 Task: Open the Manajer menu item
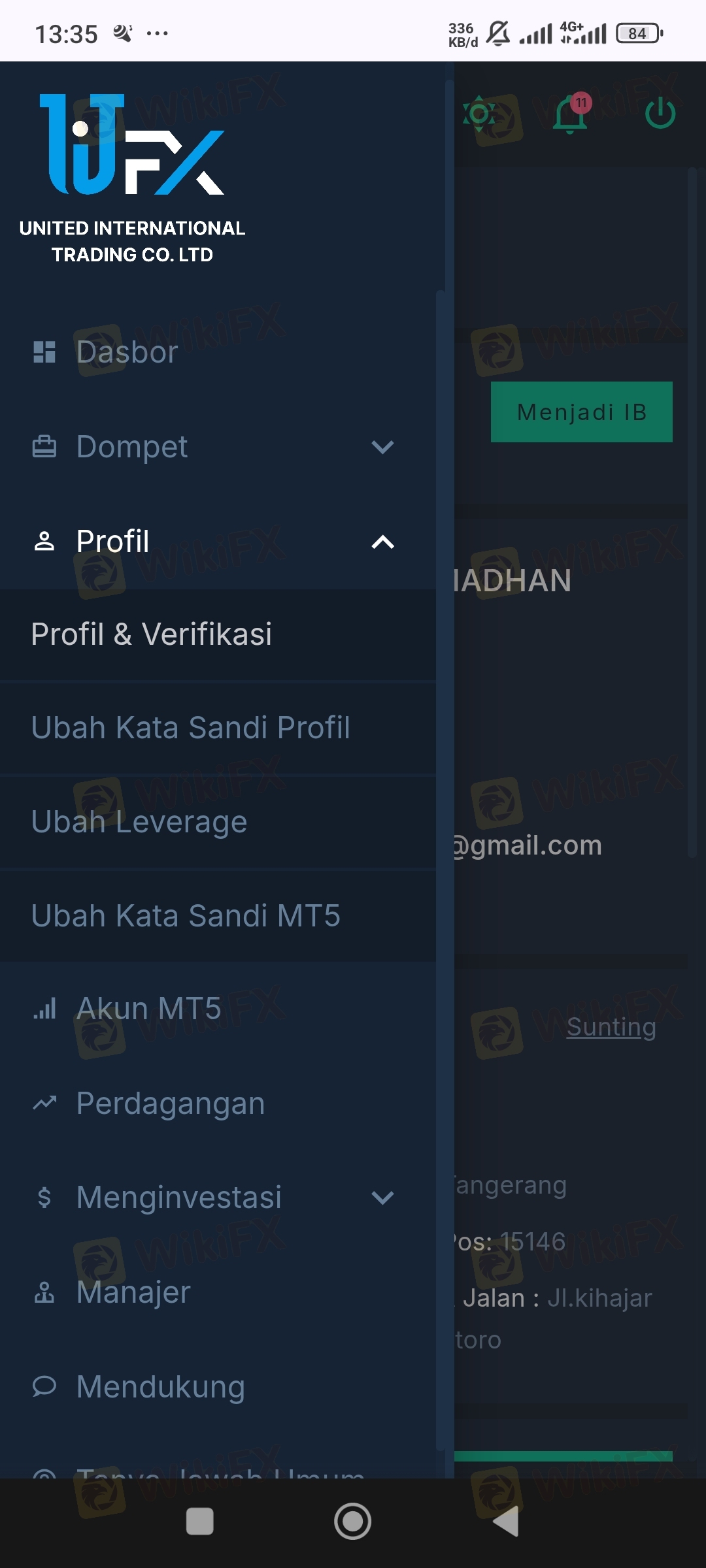click(x=218, y=1292)
